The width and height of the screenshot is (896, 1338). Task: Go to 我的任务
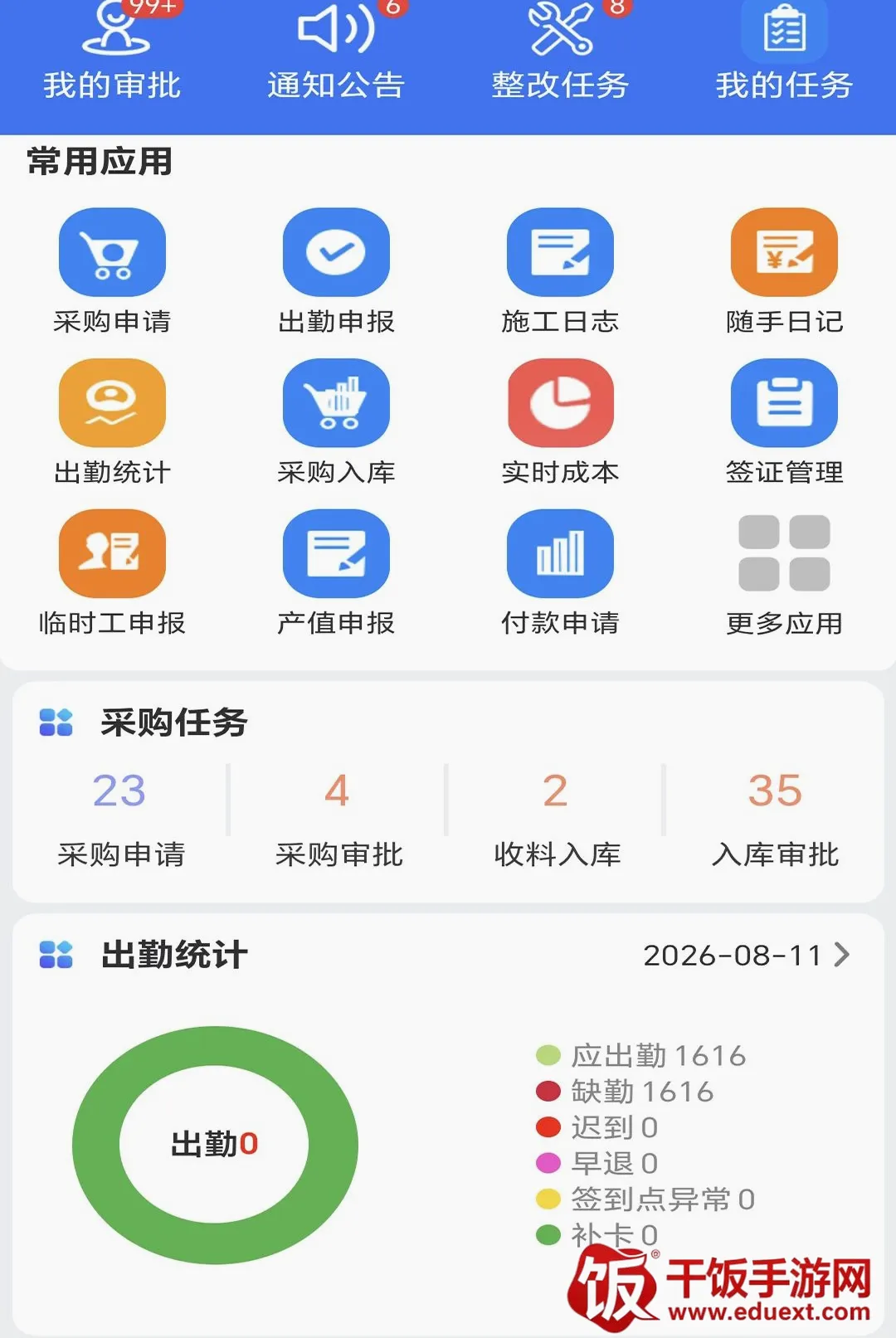(784, 51)
